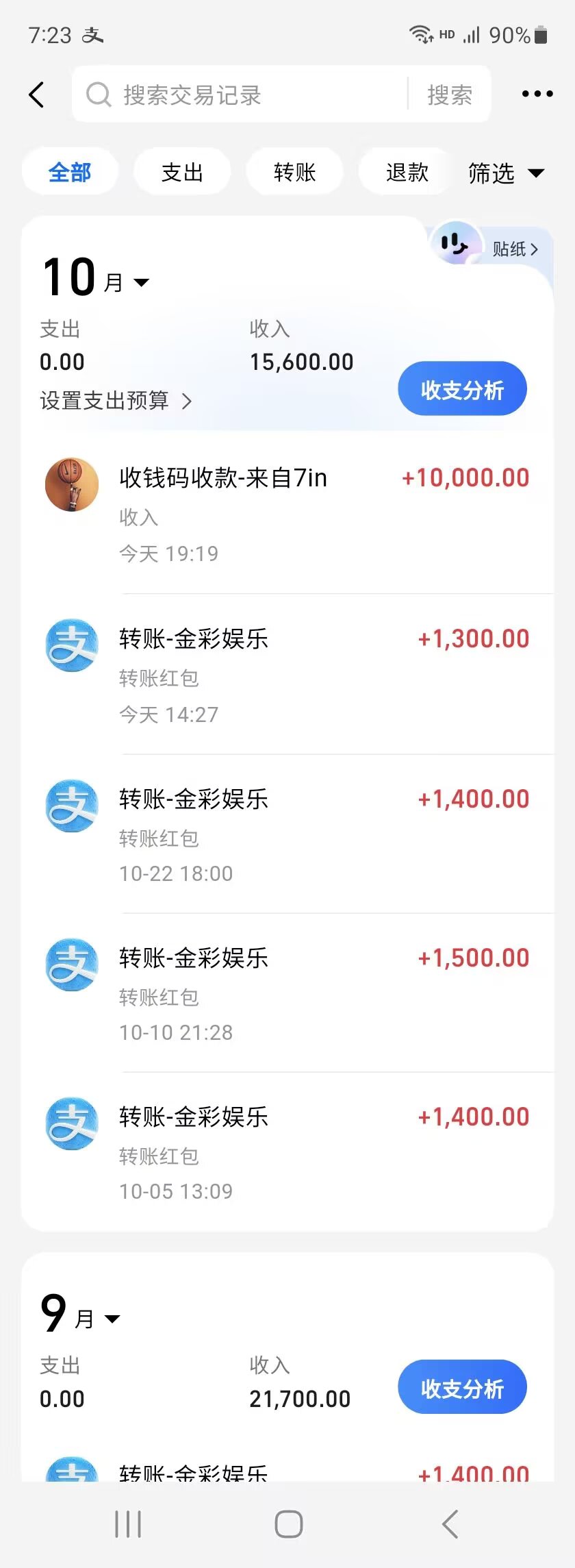Screen dimensions: 575x1568
Task: Switch to the 支出 tab
Action: pyautogui.click(x=182, y=172)
